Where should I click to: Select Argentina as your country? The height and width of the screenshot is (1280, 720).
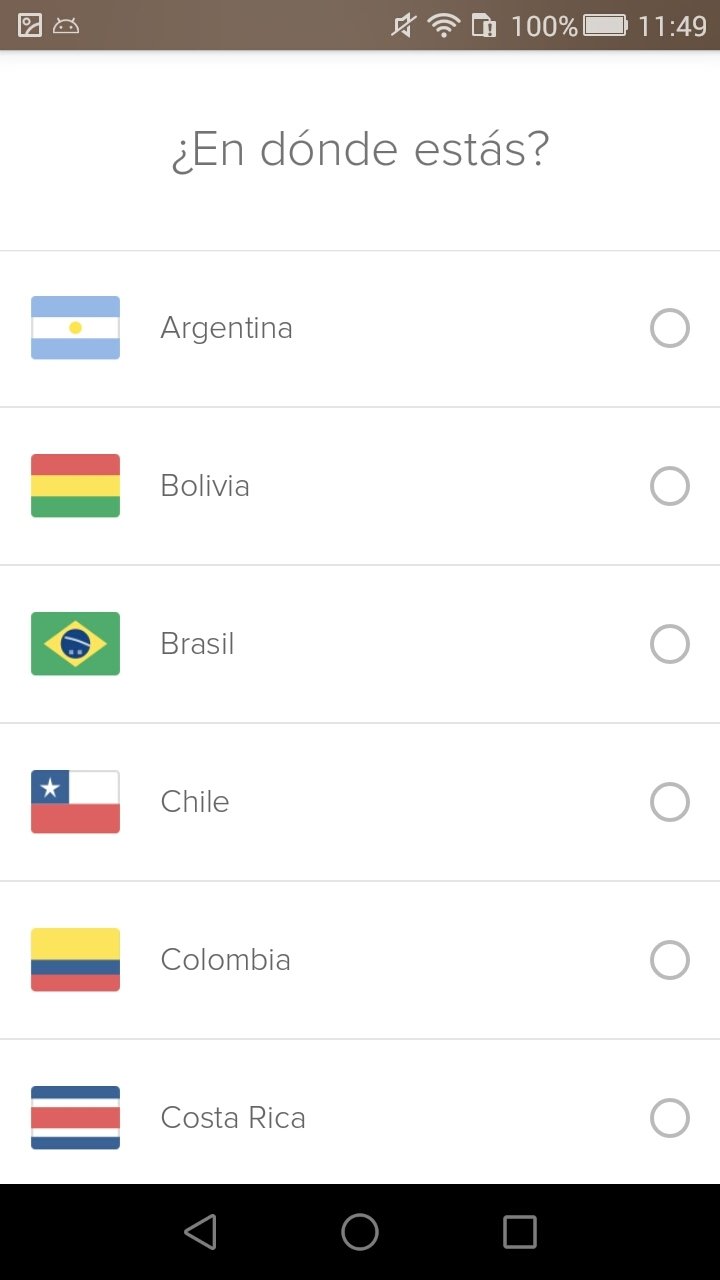click(x=669, y=328)
